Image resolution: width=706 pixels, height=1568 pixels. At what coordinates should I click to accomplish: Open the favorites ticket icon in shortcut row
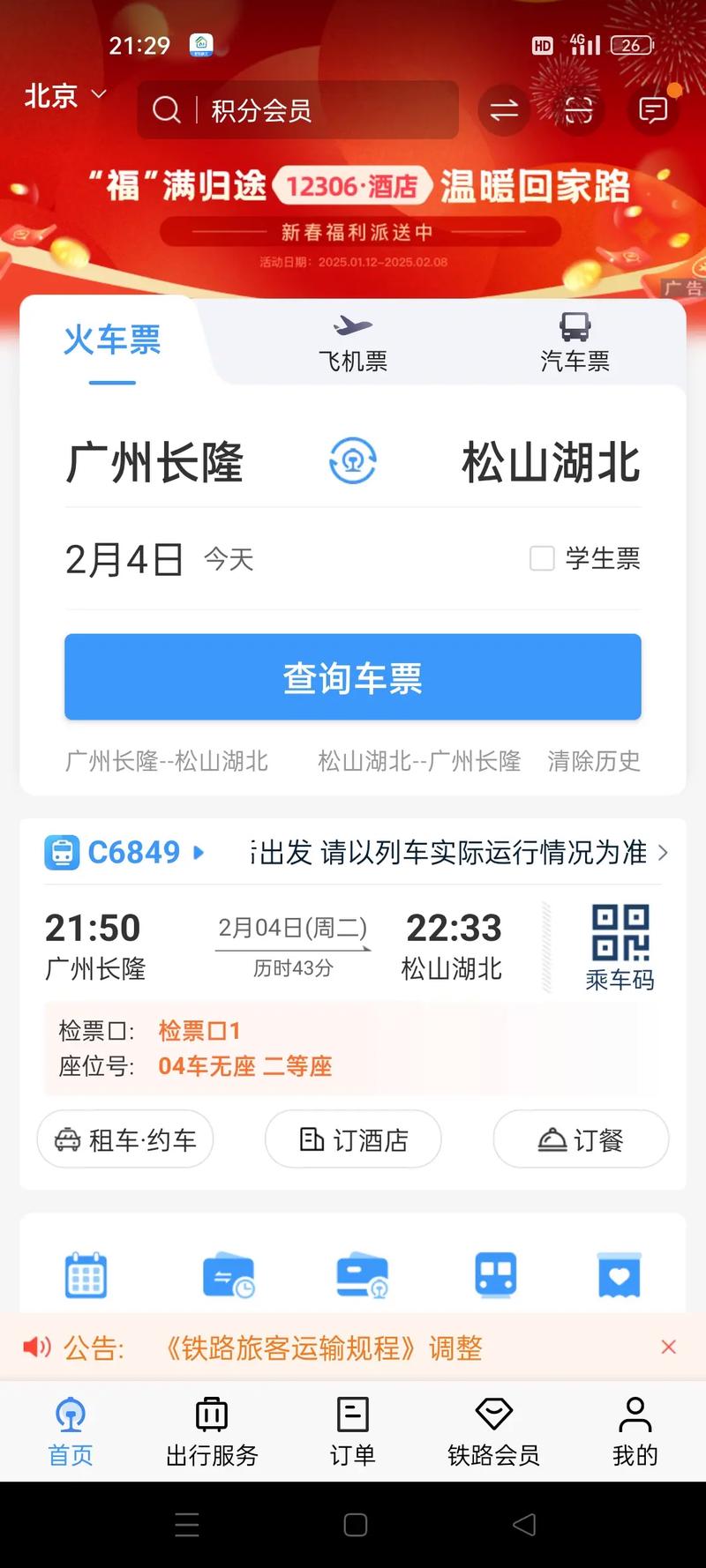[618, 1273]
